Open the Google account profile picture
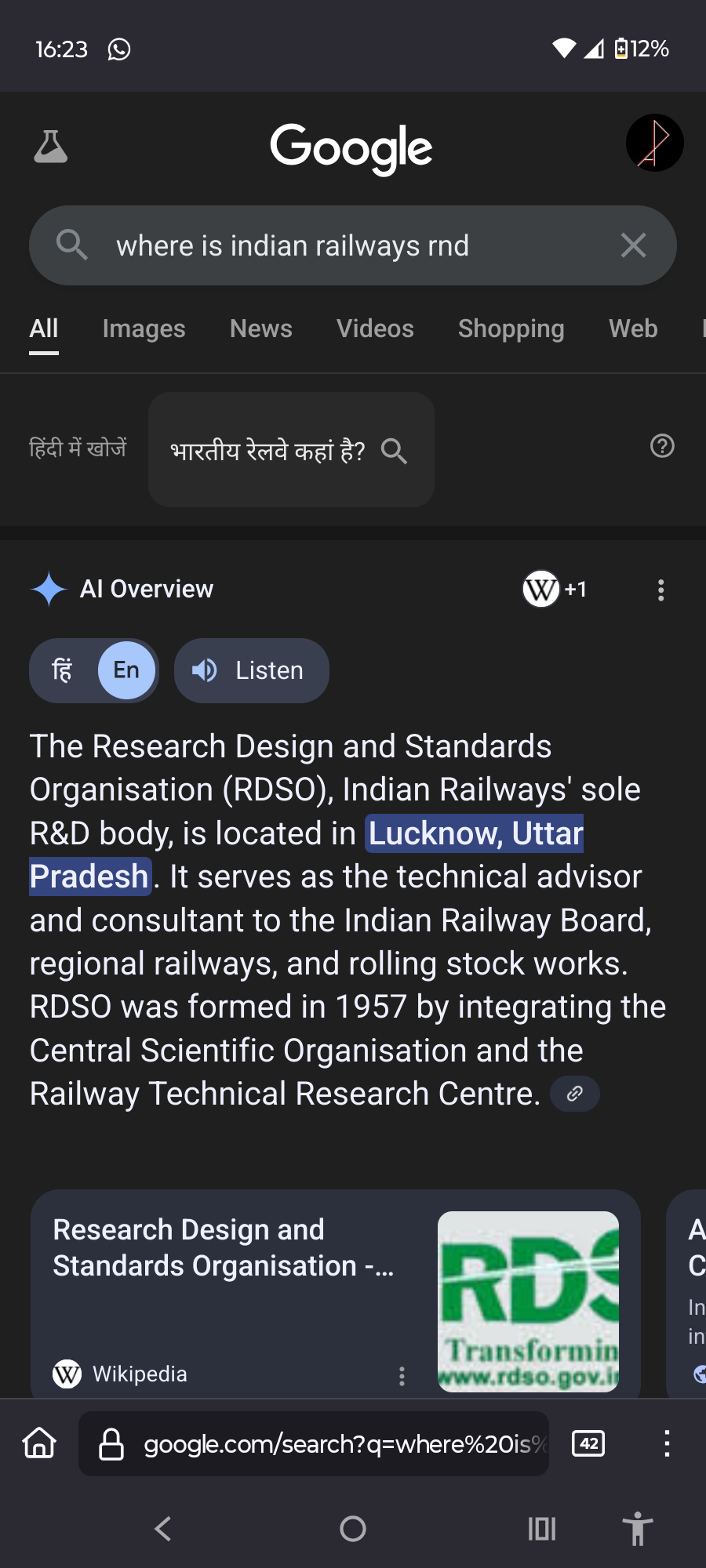 (x=654, y=143)
